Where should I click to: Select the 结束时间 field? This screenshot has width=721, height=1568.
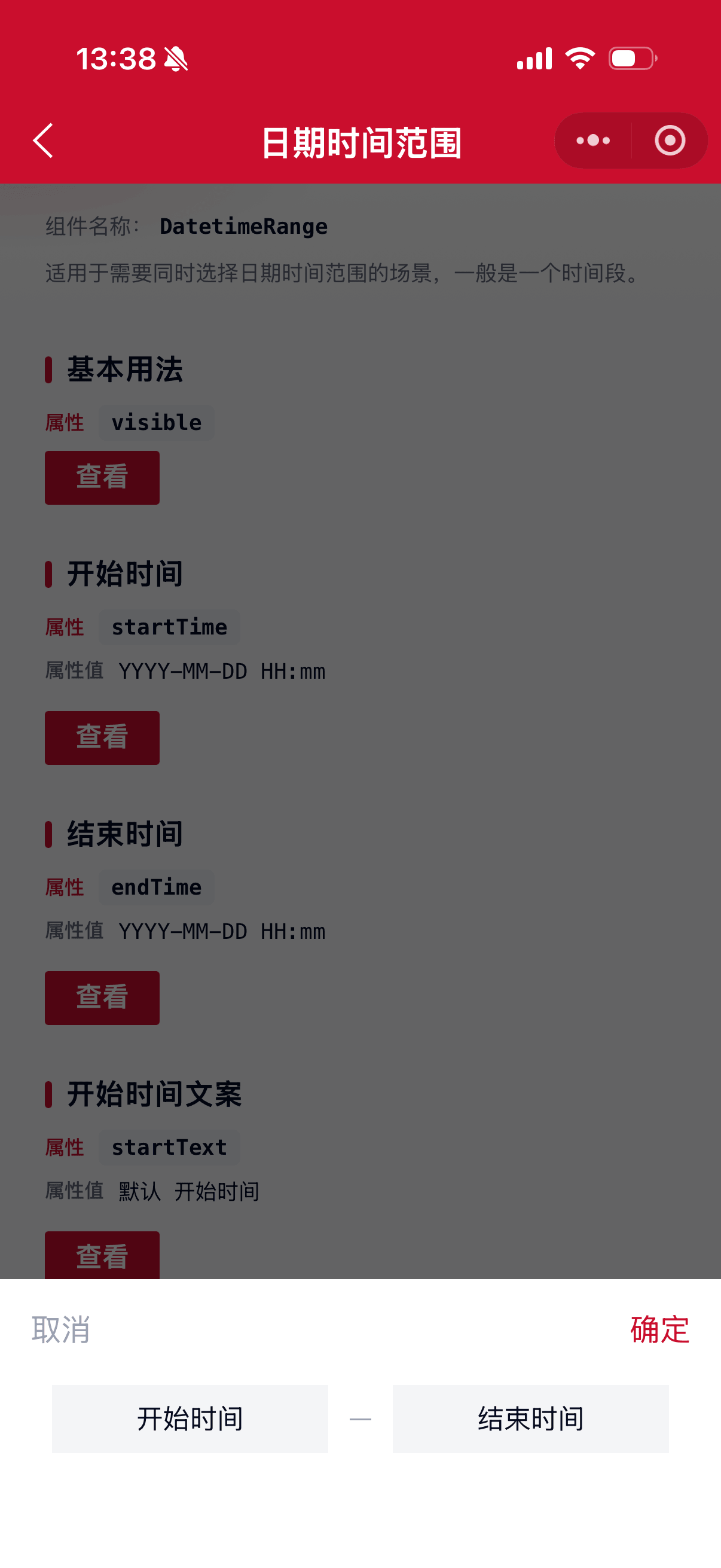[530, 1419]
